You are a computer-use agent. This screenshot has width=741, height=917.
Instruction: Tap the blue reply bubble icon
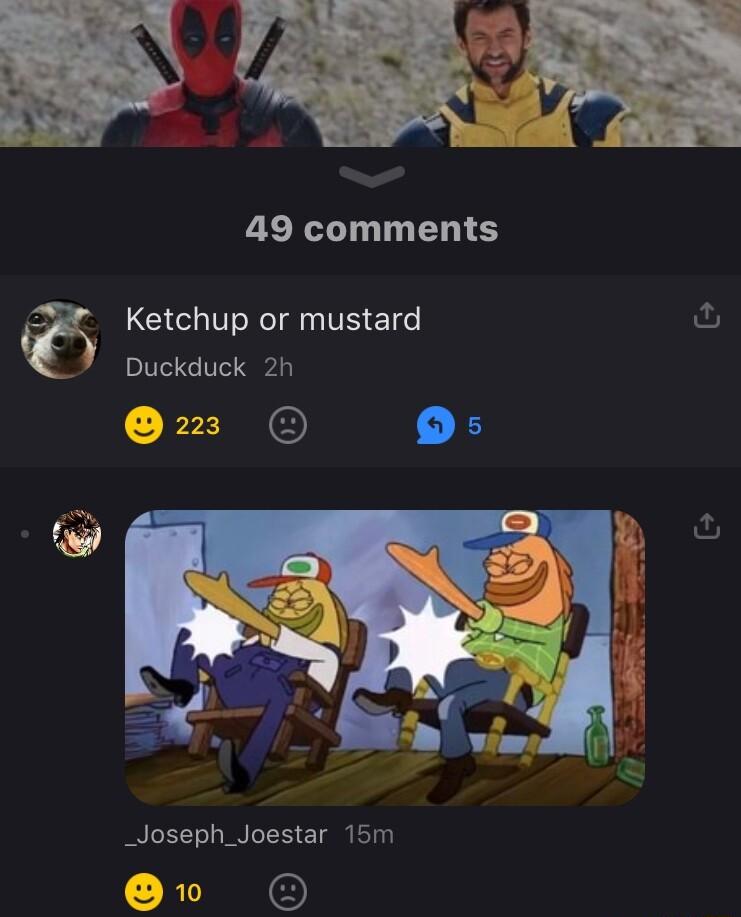point(432,425)
